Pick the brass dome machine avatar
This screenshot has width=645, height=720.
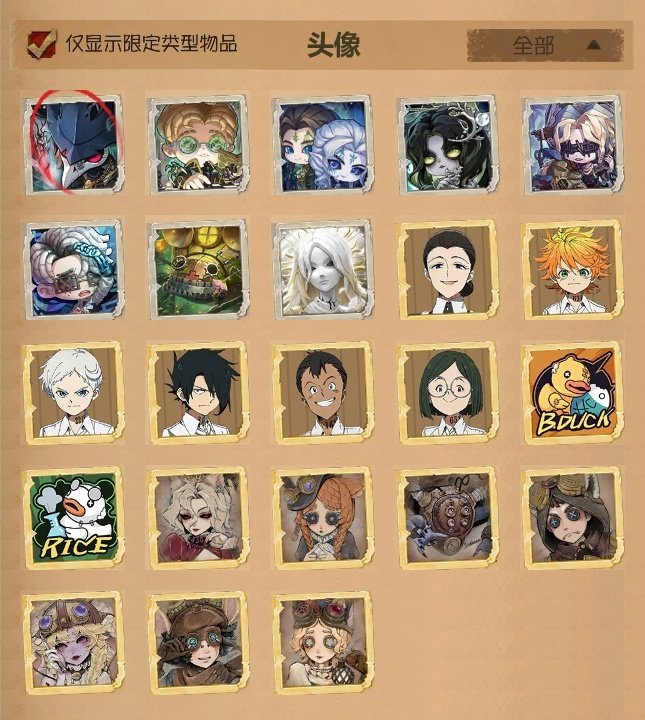coord(197,268)
